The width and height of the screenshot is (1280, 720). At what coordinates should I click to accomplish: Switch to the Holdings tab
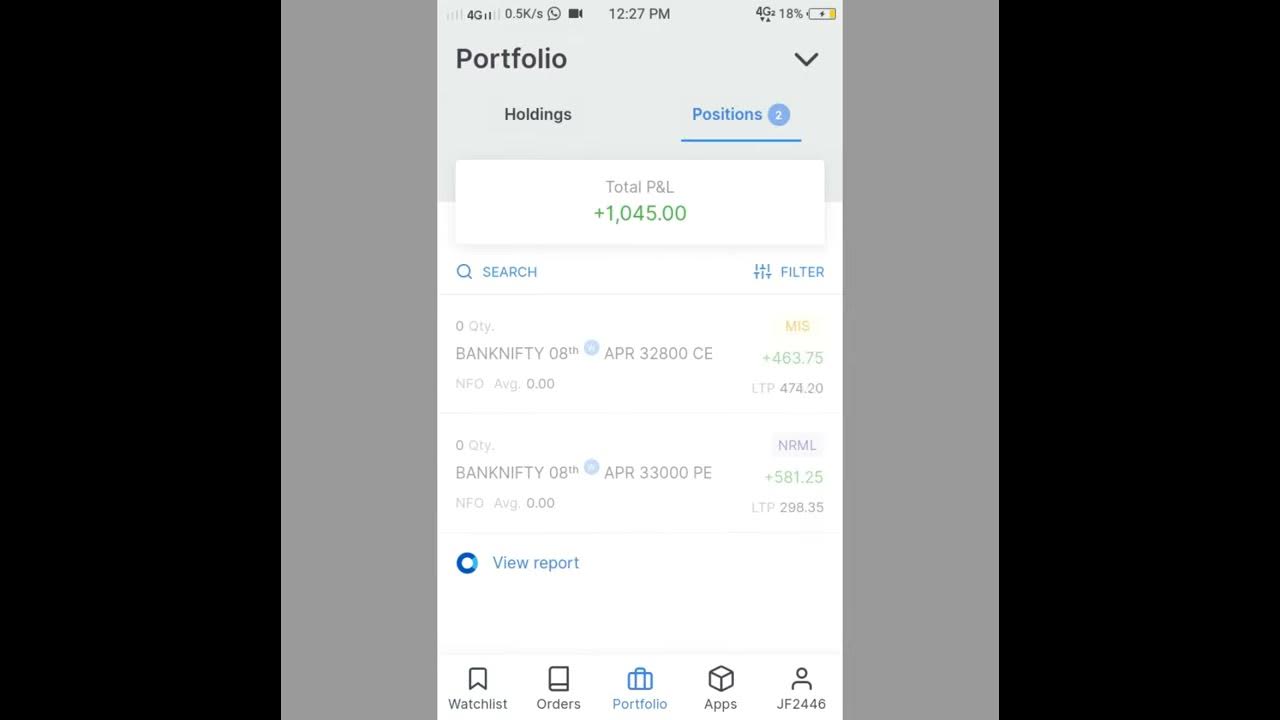pos(538,114)
